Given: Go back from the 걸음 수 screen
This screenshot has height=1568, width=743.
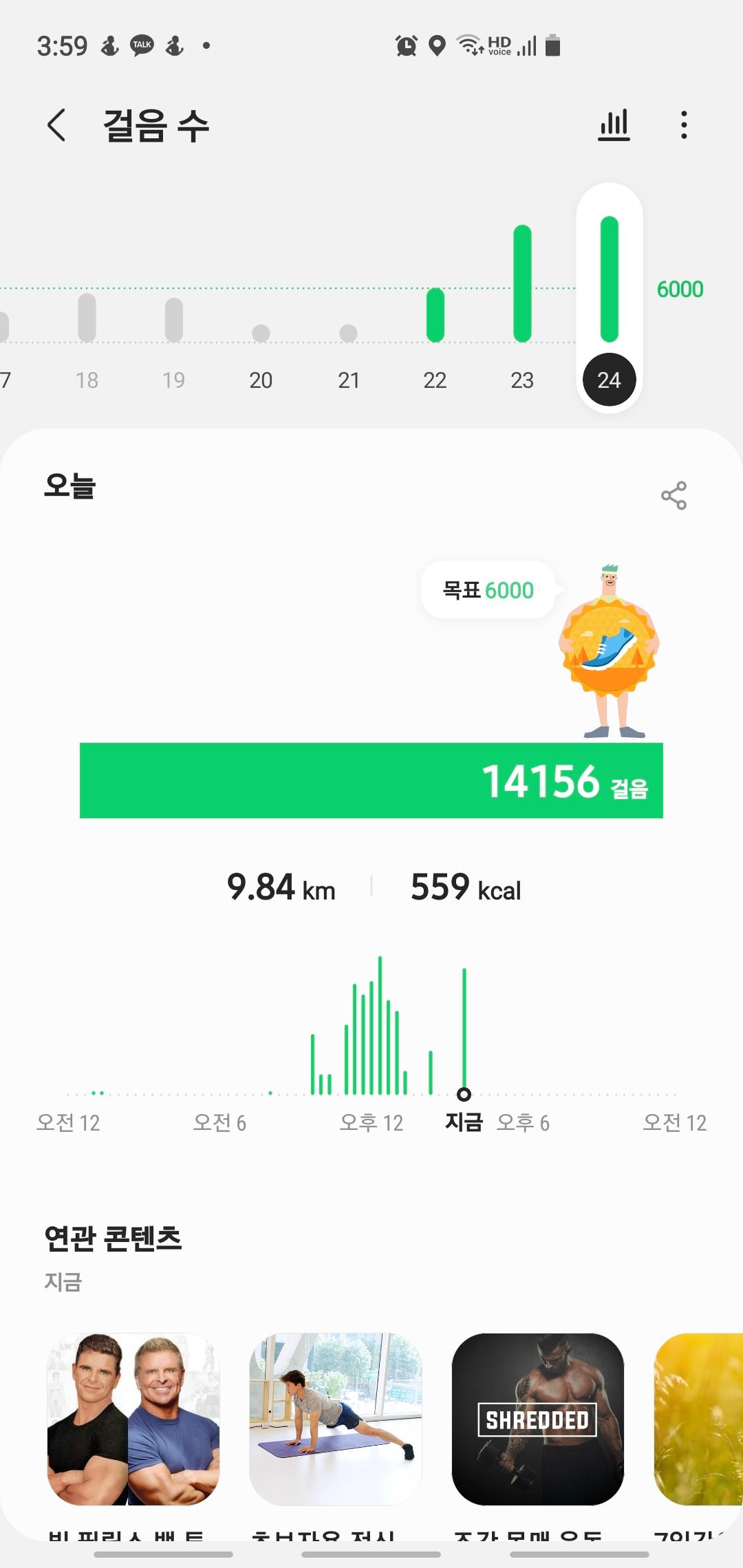Looking at the screenshot, I should point(57,125).
